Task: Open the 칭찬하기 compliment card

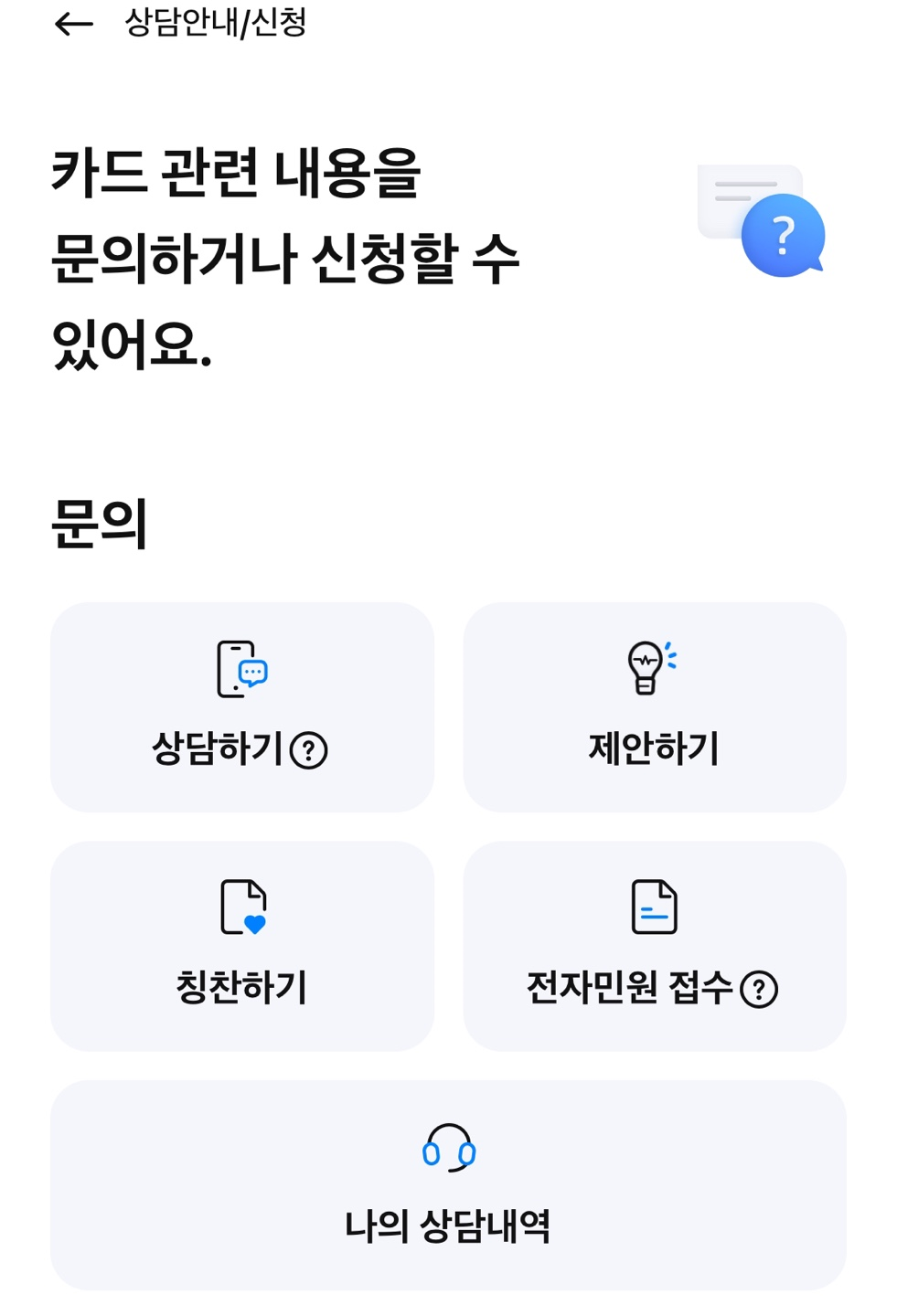Action: coord(242,946)
